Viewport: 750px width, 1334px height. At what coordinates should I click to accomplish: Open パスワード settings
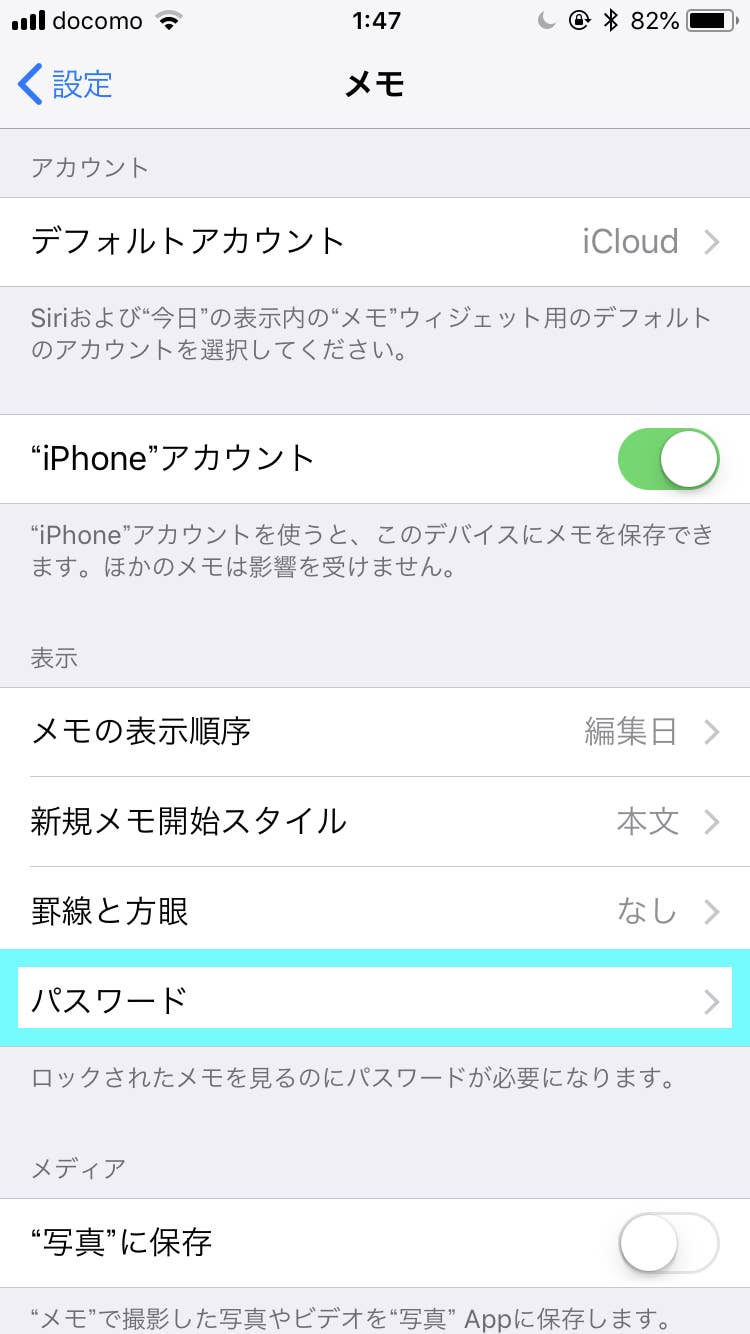[x=375, y=999]
